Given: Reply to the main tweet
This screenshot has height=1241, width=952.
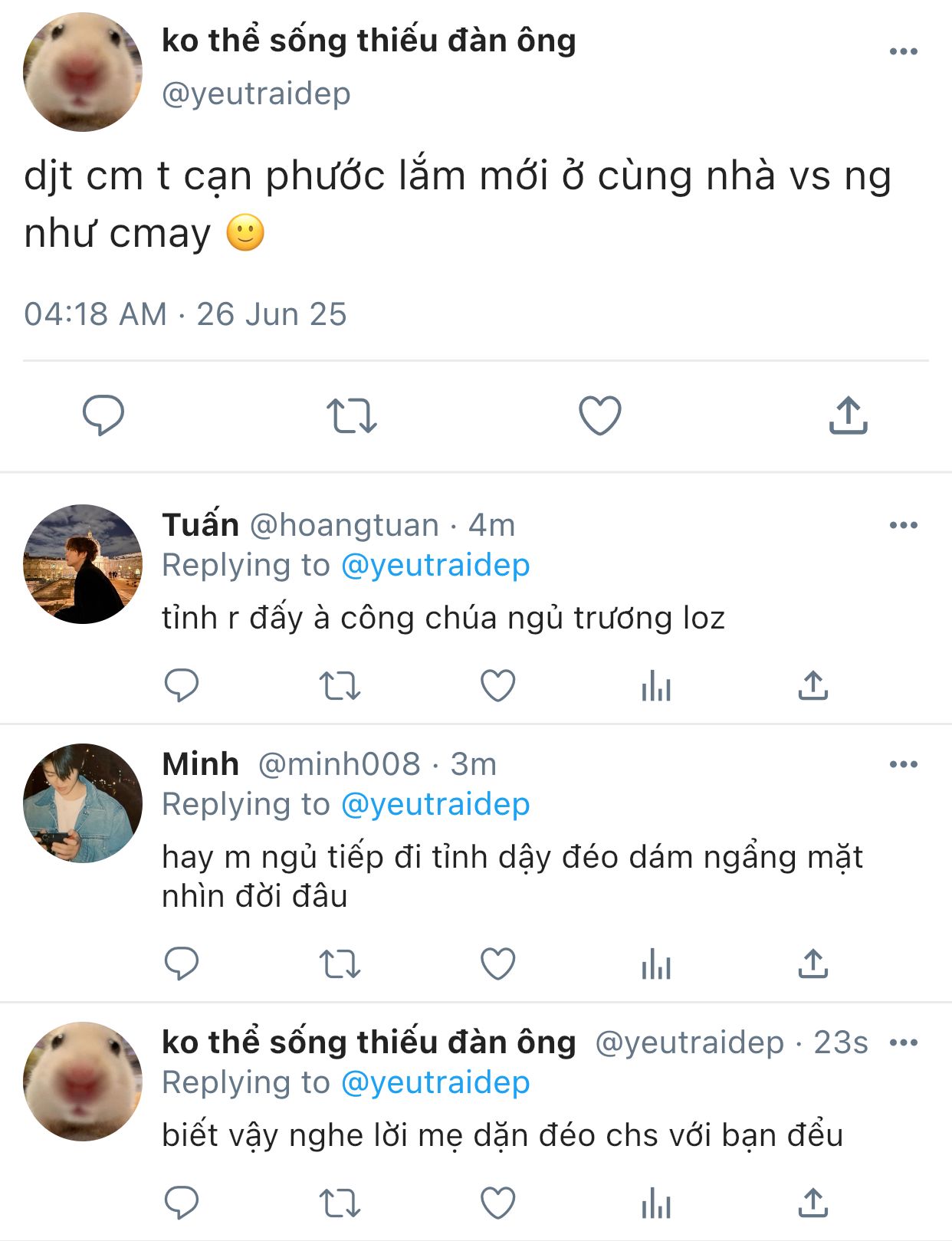Looking at the screenshot, I should (x=103, y=415).
